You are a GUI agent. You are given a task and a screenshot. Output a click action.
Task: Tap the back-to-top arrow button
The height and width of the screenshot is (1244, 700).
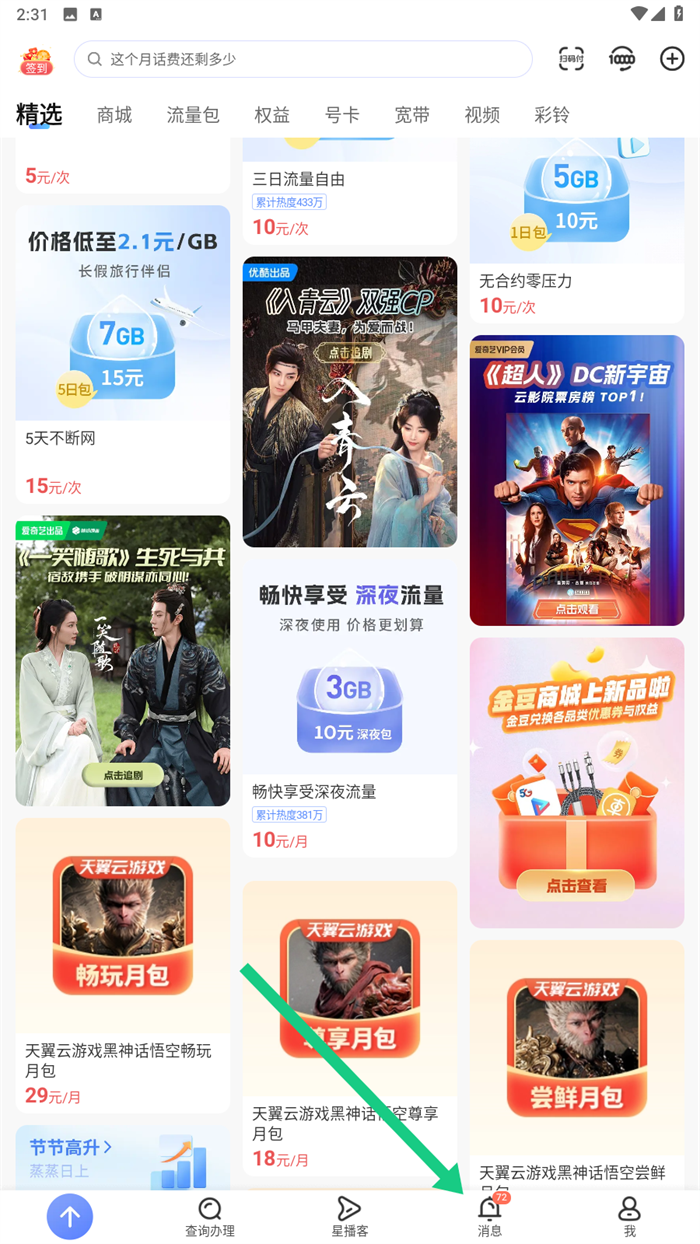(70, 1217)
